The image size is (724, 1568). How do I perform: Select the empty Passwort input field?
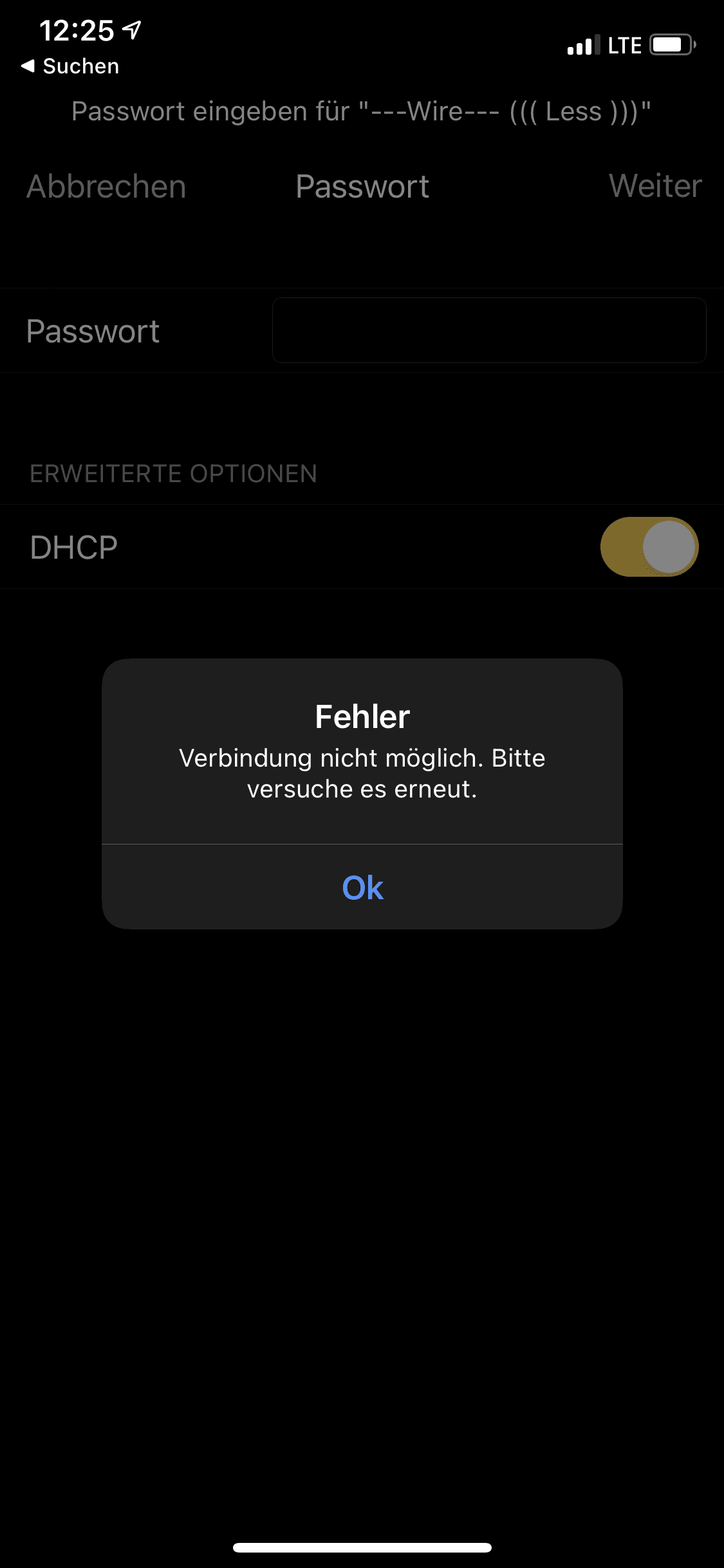click(x=489, y=330)
